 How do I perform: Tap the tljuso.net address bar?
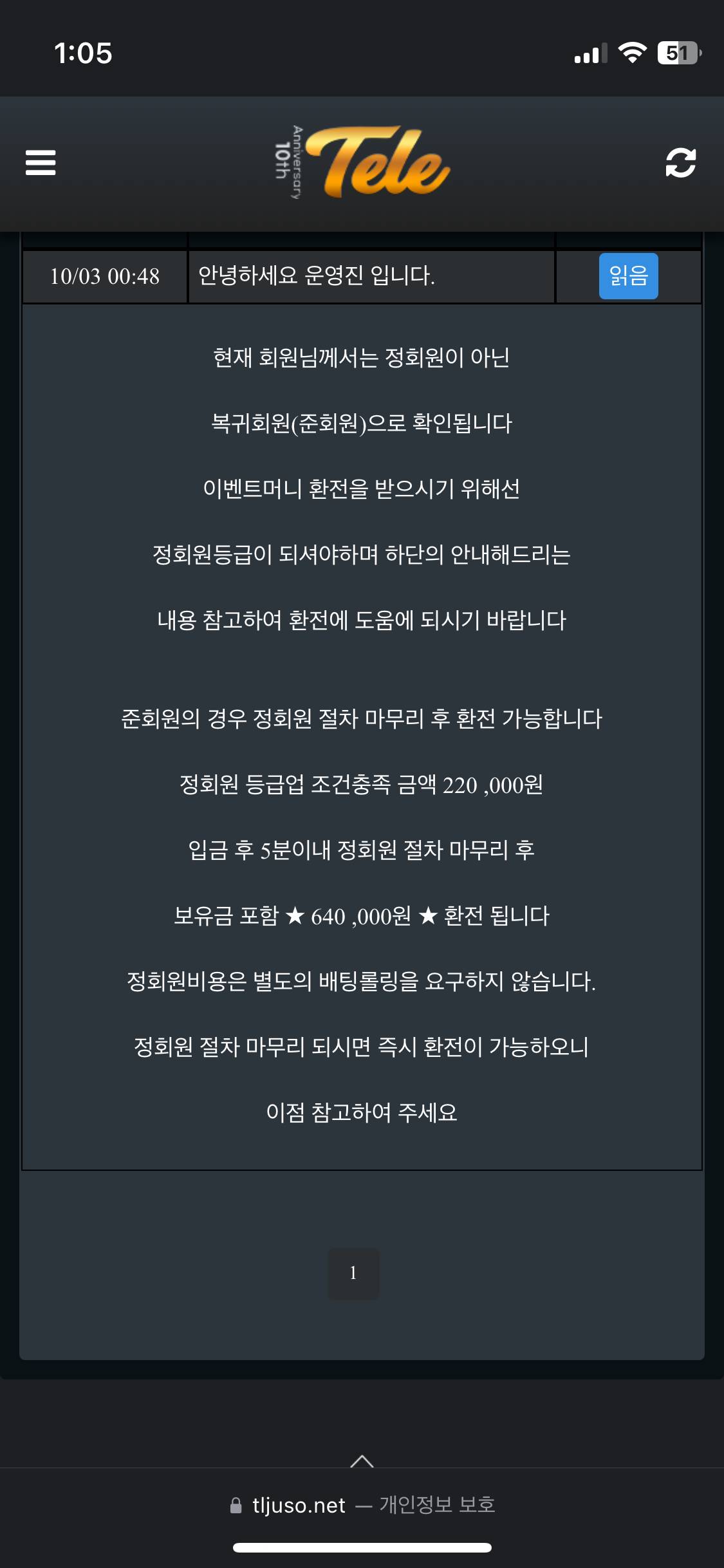click(362, 1505)
